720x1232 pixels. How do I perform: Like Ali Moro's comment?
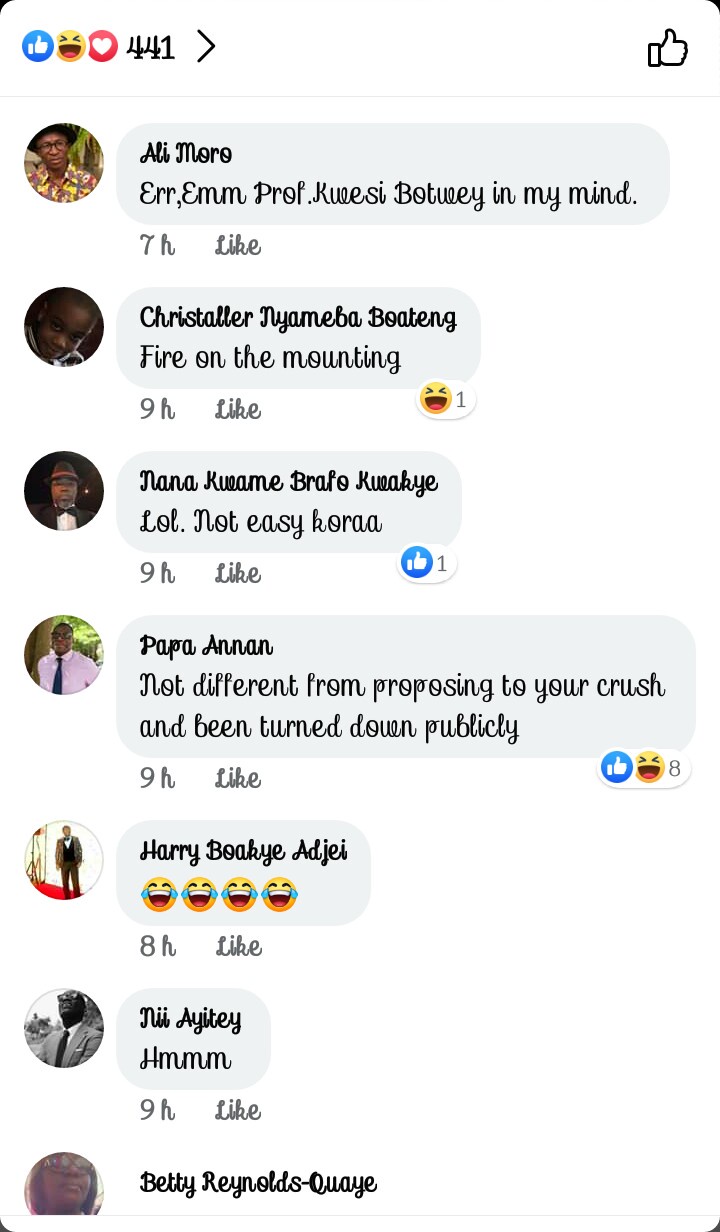238,246
